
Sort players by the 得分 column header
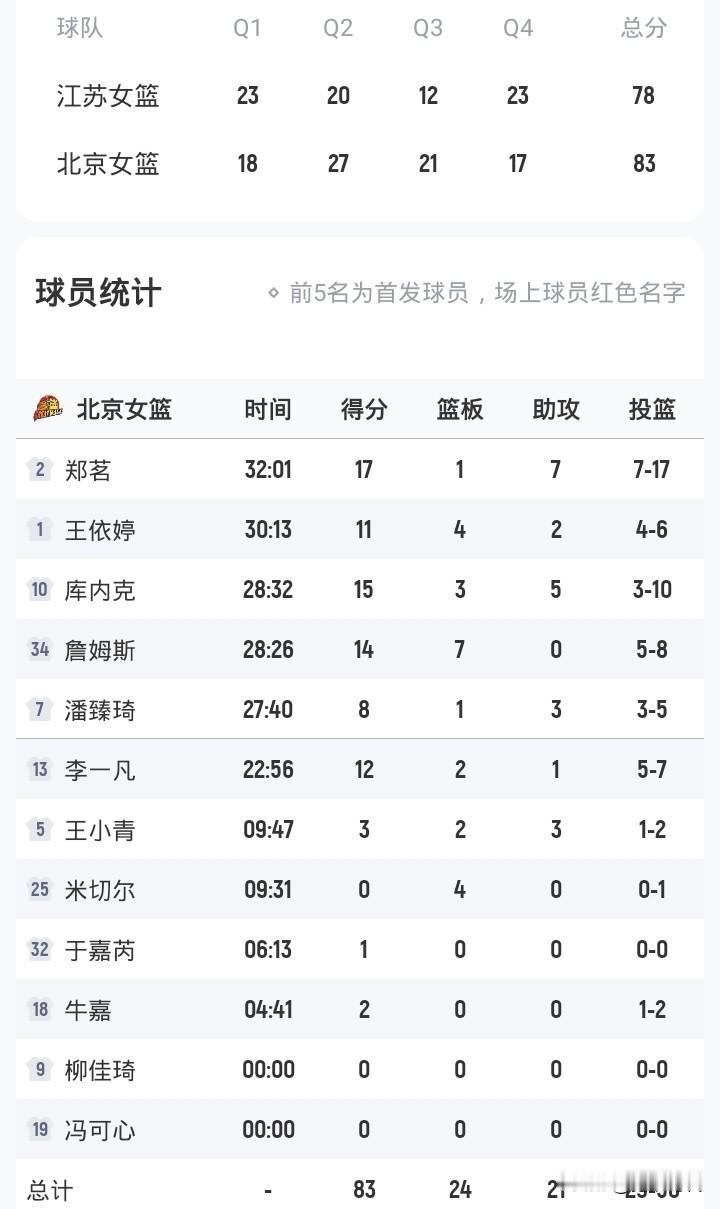[362, 409]
